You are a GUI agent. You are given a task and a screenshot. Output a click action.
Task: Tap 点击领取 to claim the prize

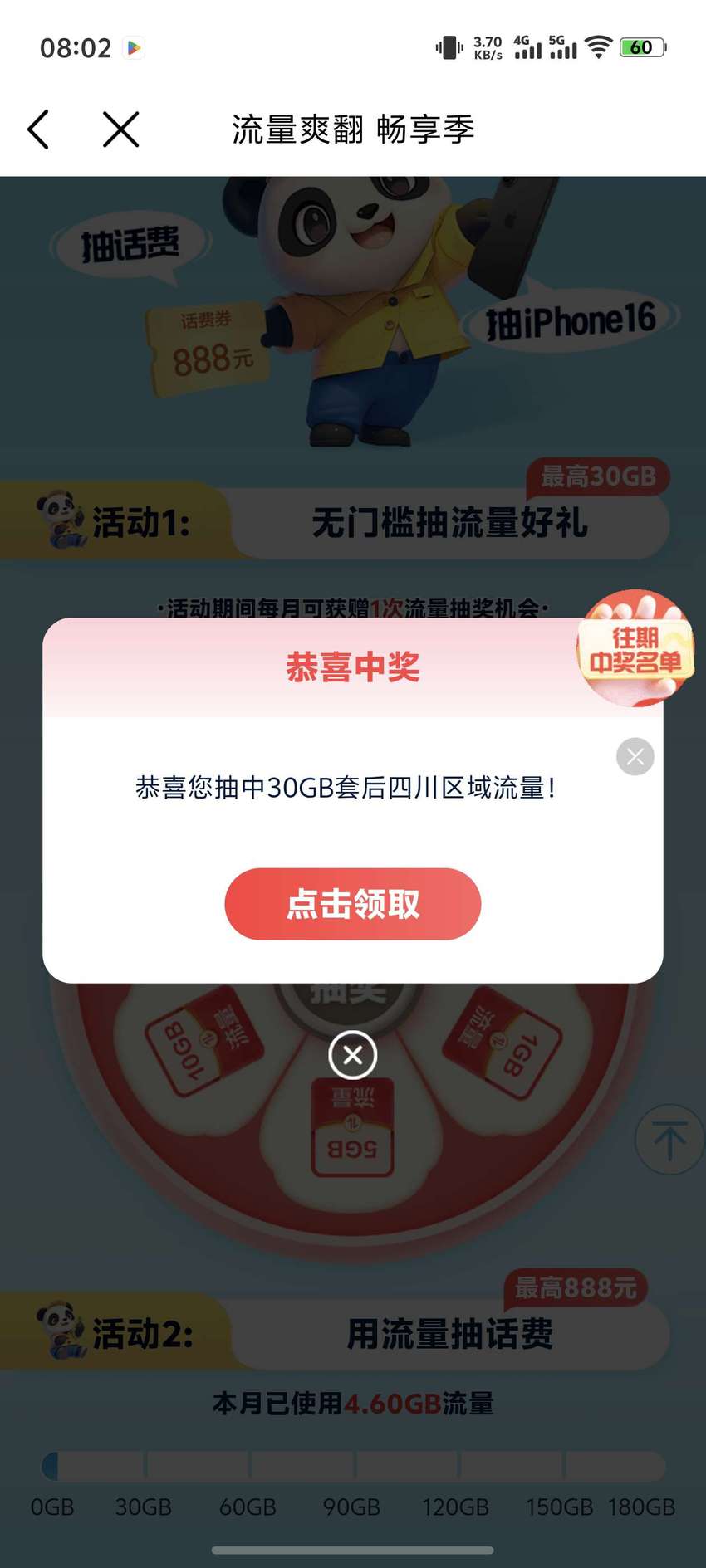coord(353,904)
